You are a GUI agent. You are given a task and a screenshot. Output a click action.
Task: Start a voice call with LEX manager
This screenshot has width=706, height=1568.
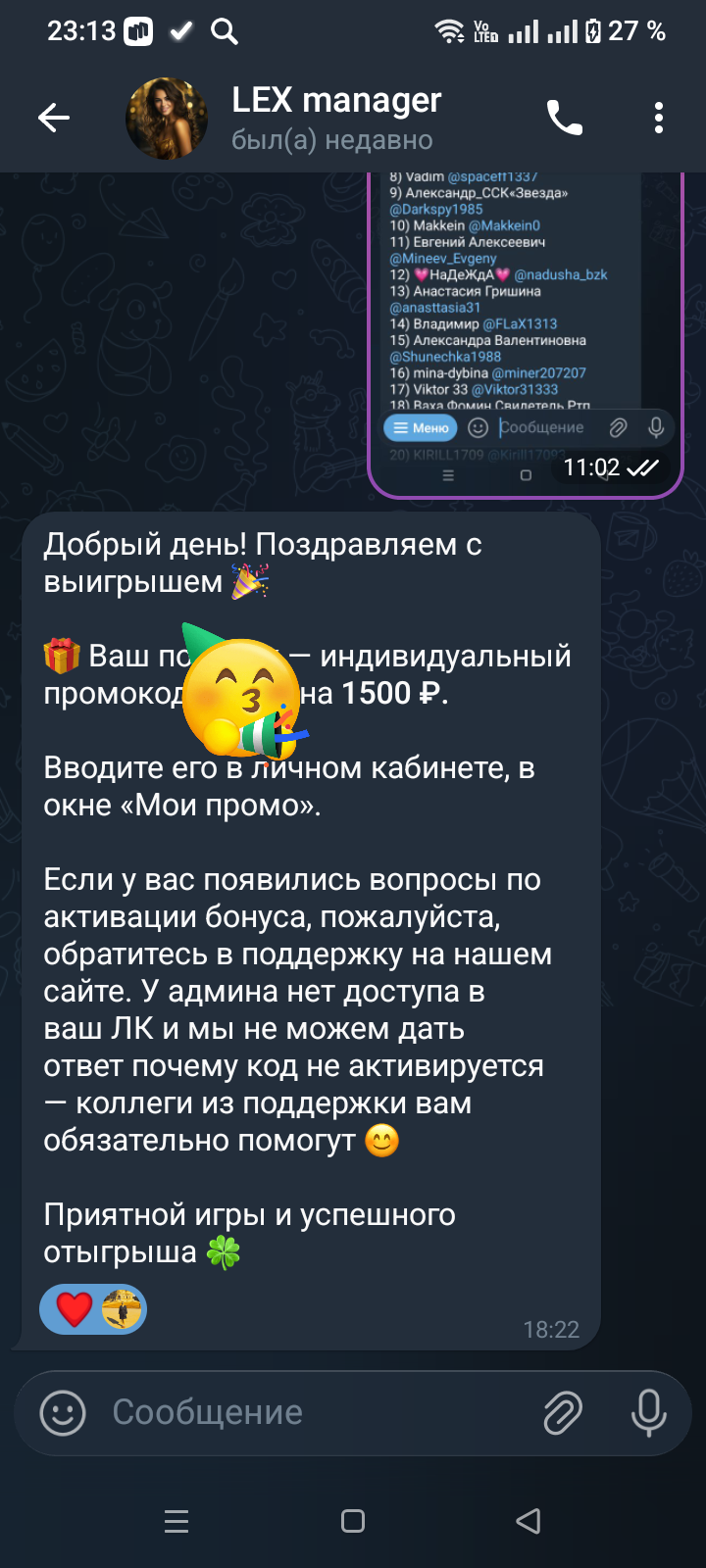564,119
